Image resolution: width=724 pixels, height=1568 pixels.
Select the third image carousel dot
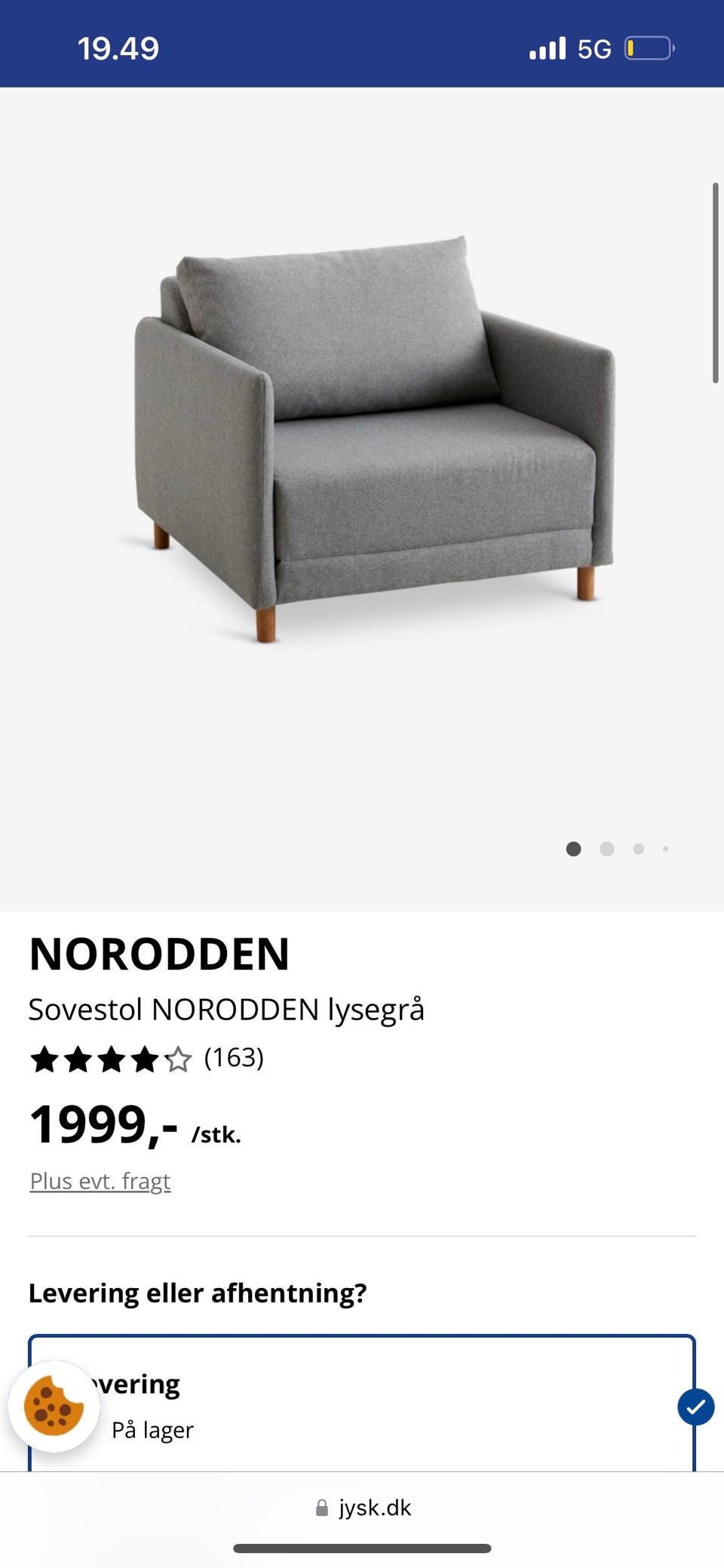(x=639, y=849)
